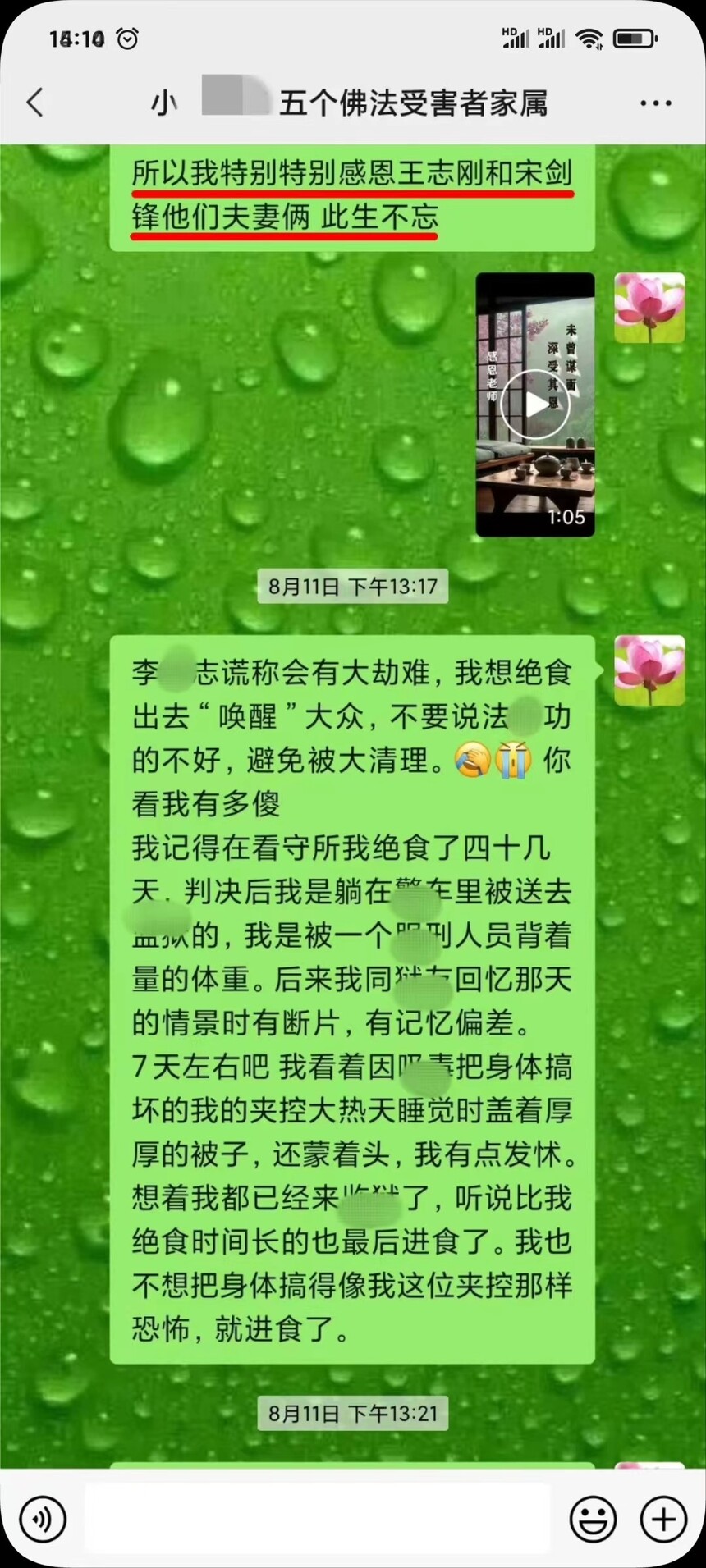This screenshot has width=706, height=1568.
Task: Play the 1:05 video message
Action: click(535, 405)
